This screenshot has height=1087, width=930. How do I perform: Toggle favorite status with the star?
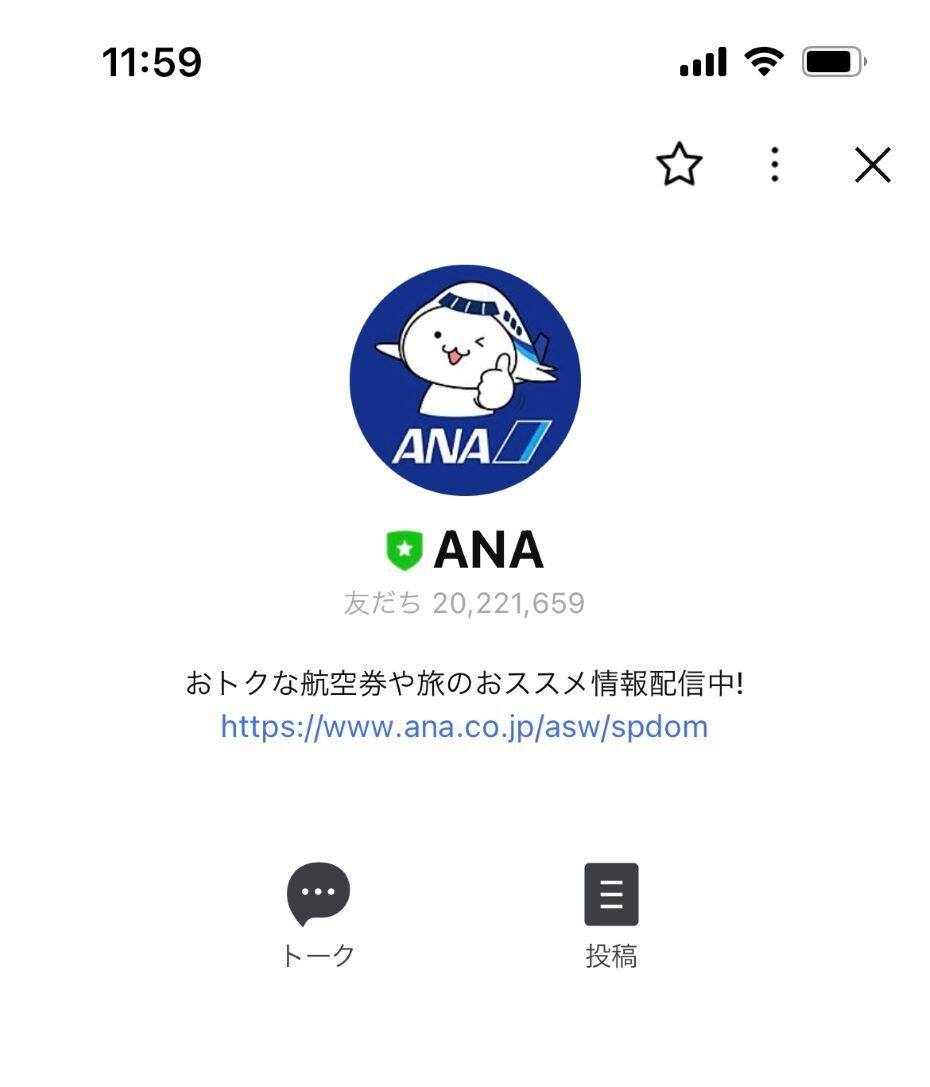679,165
